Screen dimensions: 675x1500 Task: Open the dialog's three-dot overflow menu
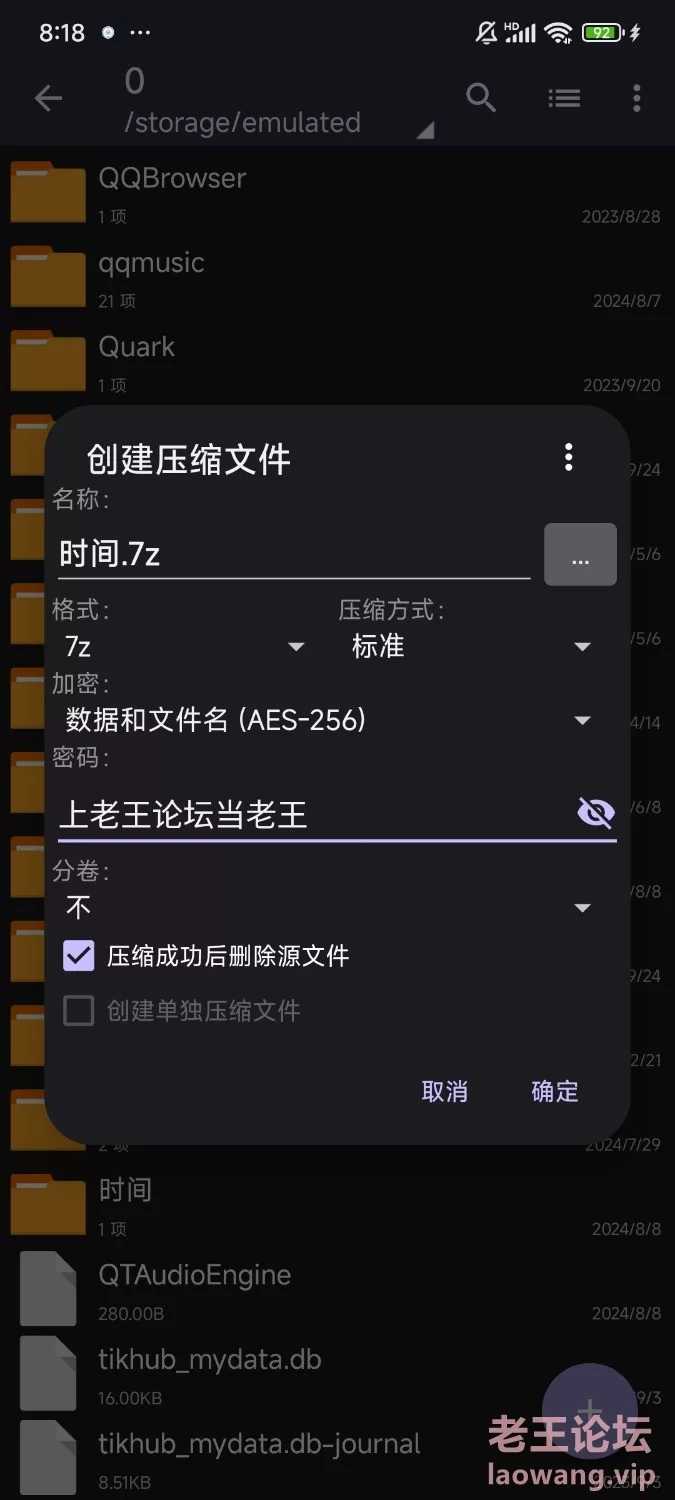coord(568,458)
